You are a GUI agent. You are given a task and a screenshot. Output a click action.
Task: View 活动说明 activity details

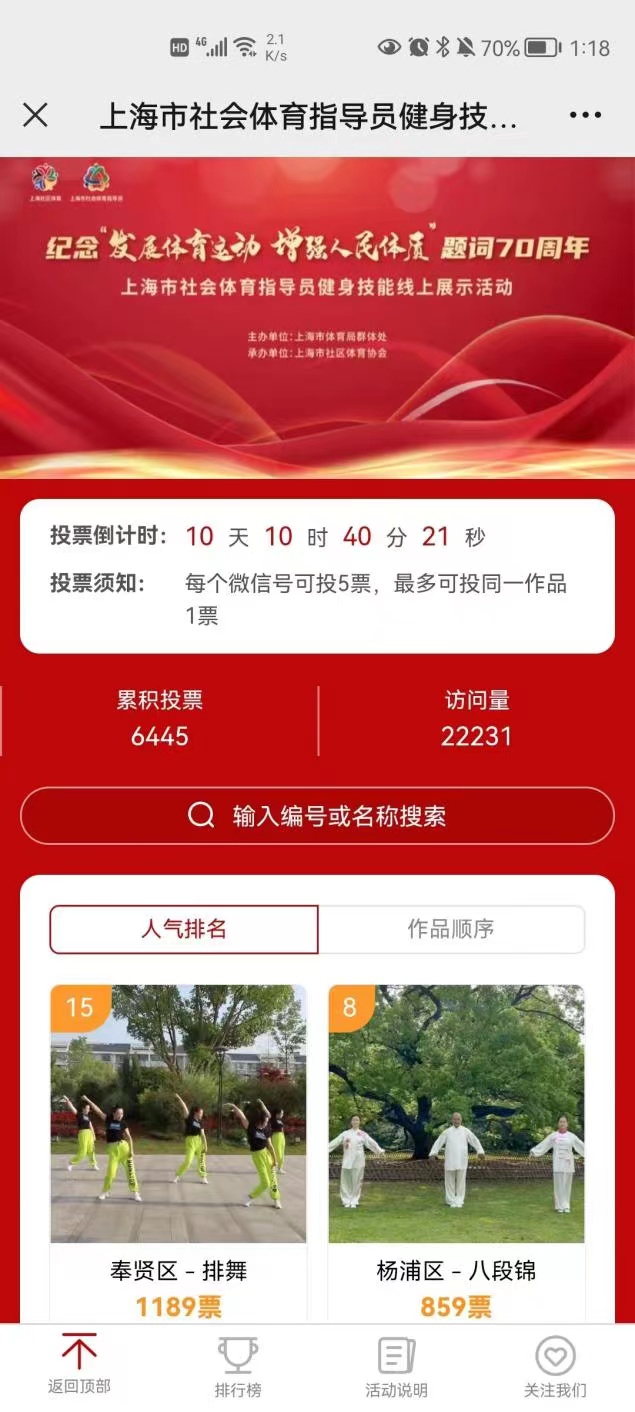point(396,1366)
